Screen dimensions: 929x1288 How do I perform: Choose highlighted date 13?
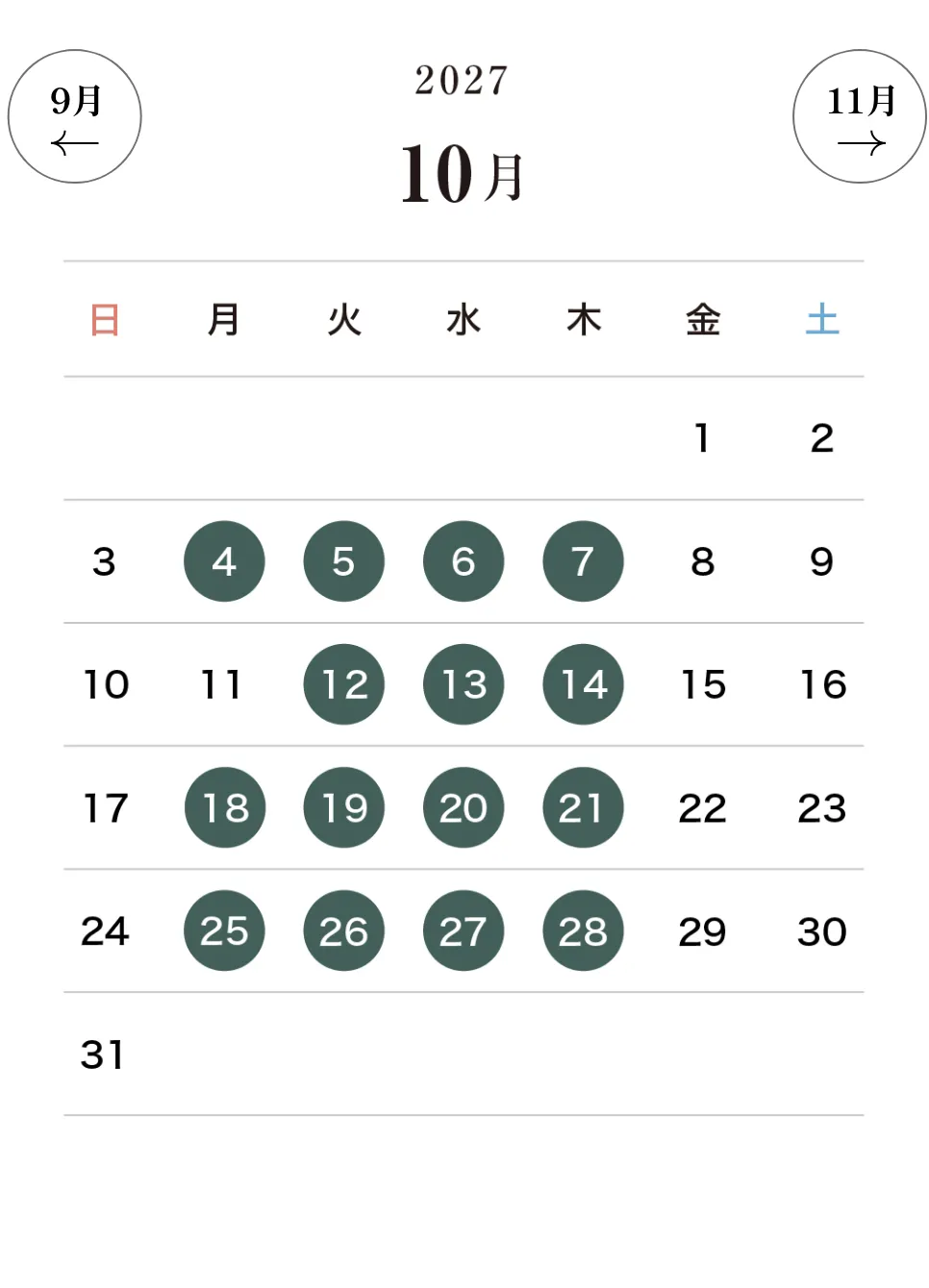click(x=464, y=684)
